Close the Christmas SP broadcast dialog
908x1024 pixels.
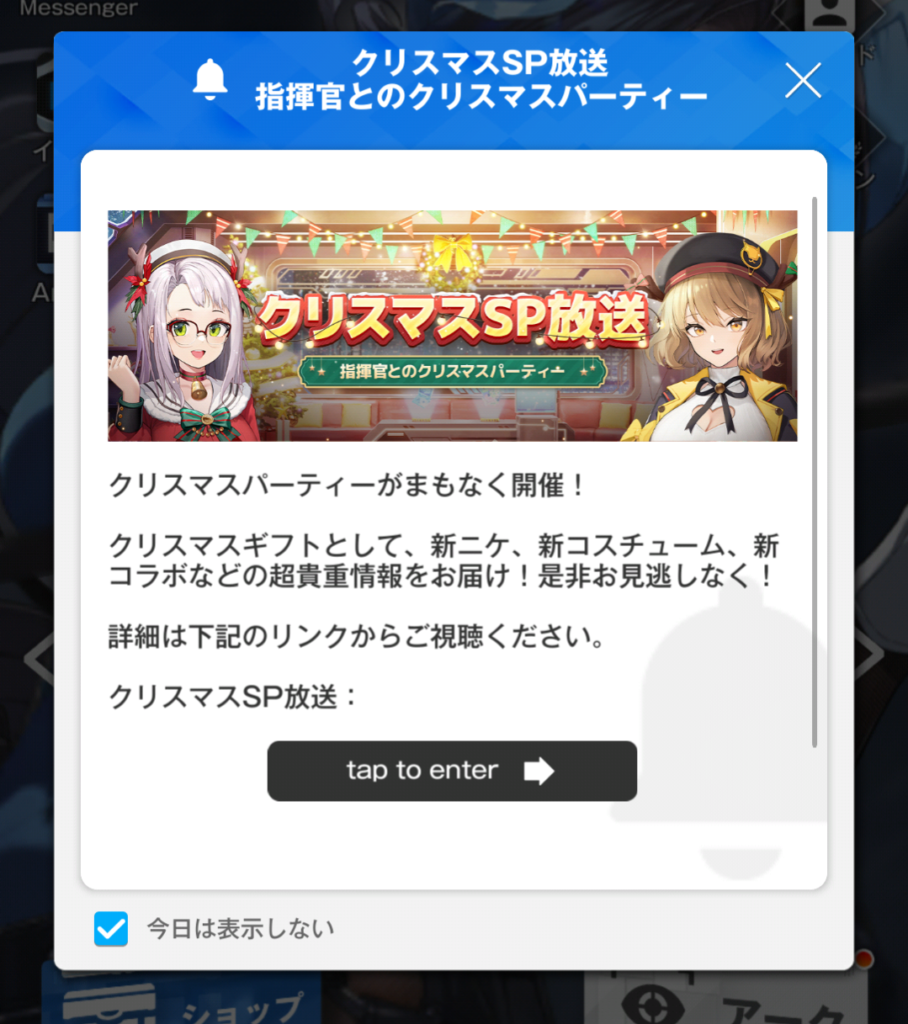click(x=802, y=81)
